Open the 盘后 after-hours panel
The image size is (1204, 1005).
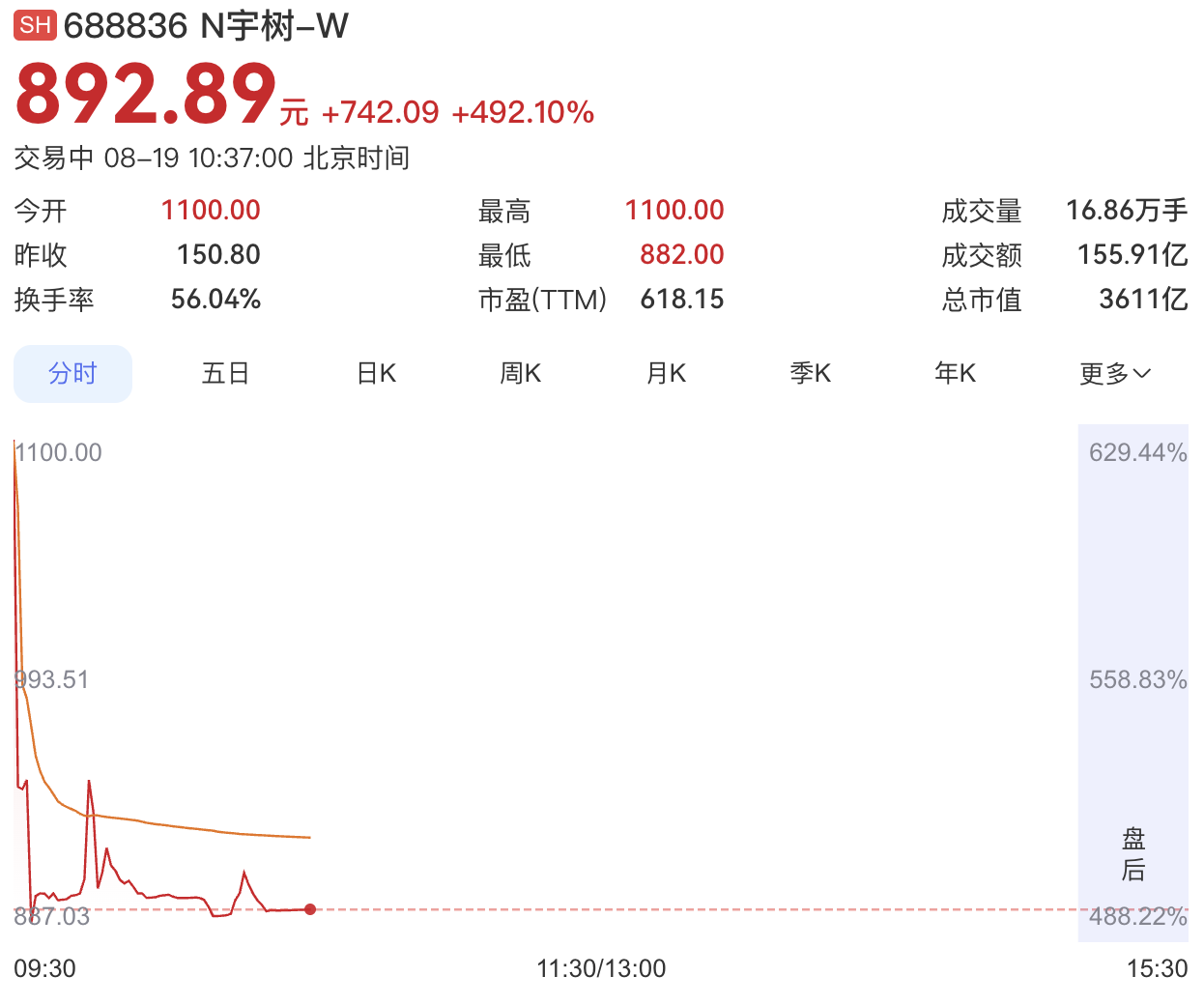(x=1133, y=854)
